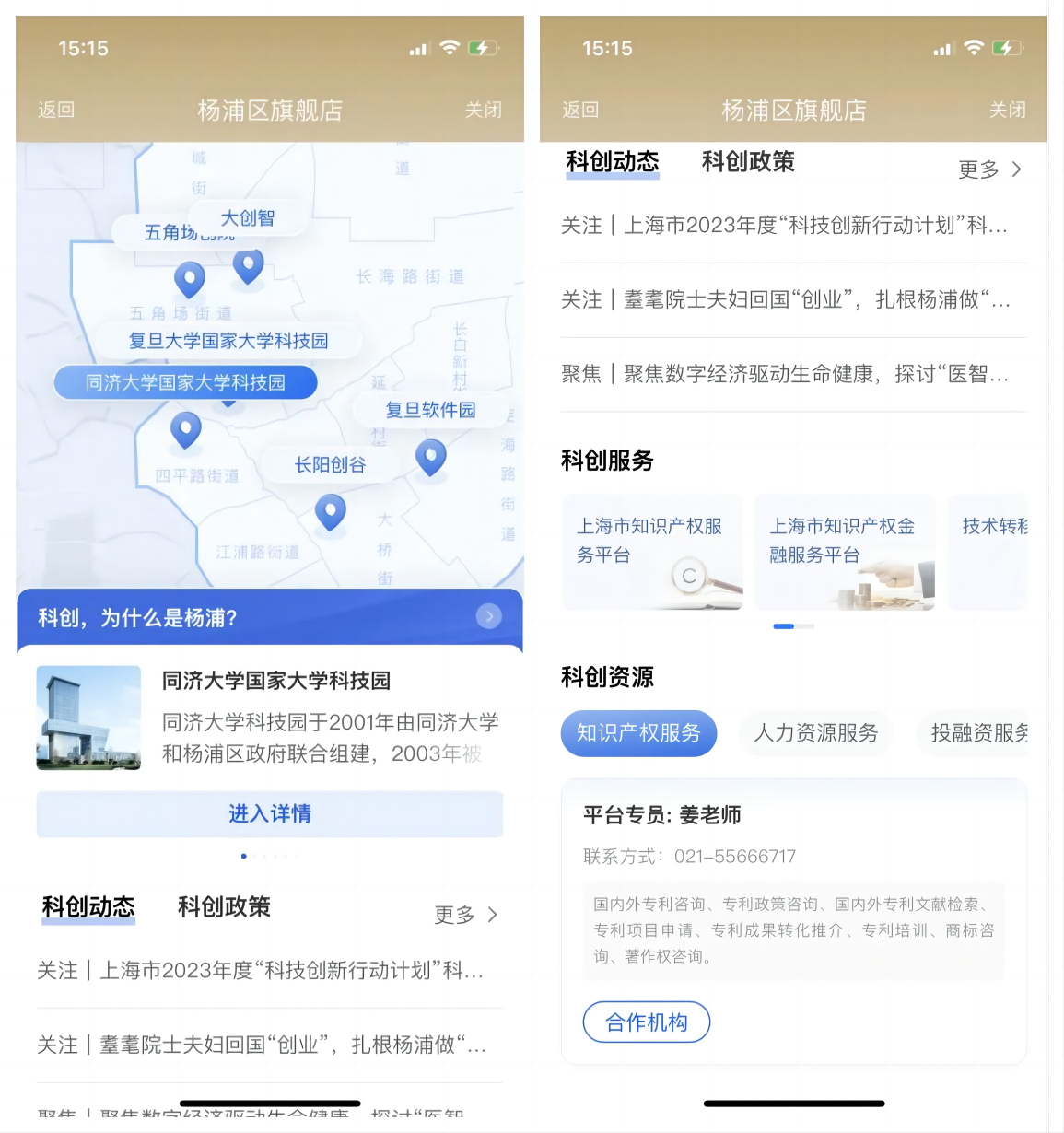
Task: Choose 复旦软件园 on the map
Action: pyautogui.click(x=430, y=410)
